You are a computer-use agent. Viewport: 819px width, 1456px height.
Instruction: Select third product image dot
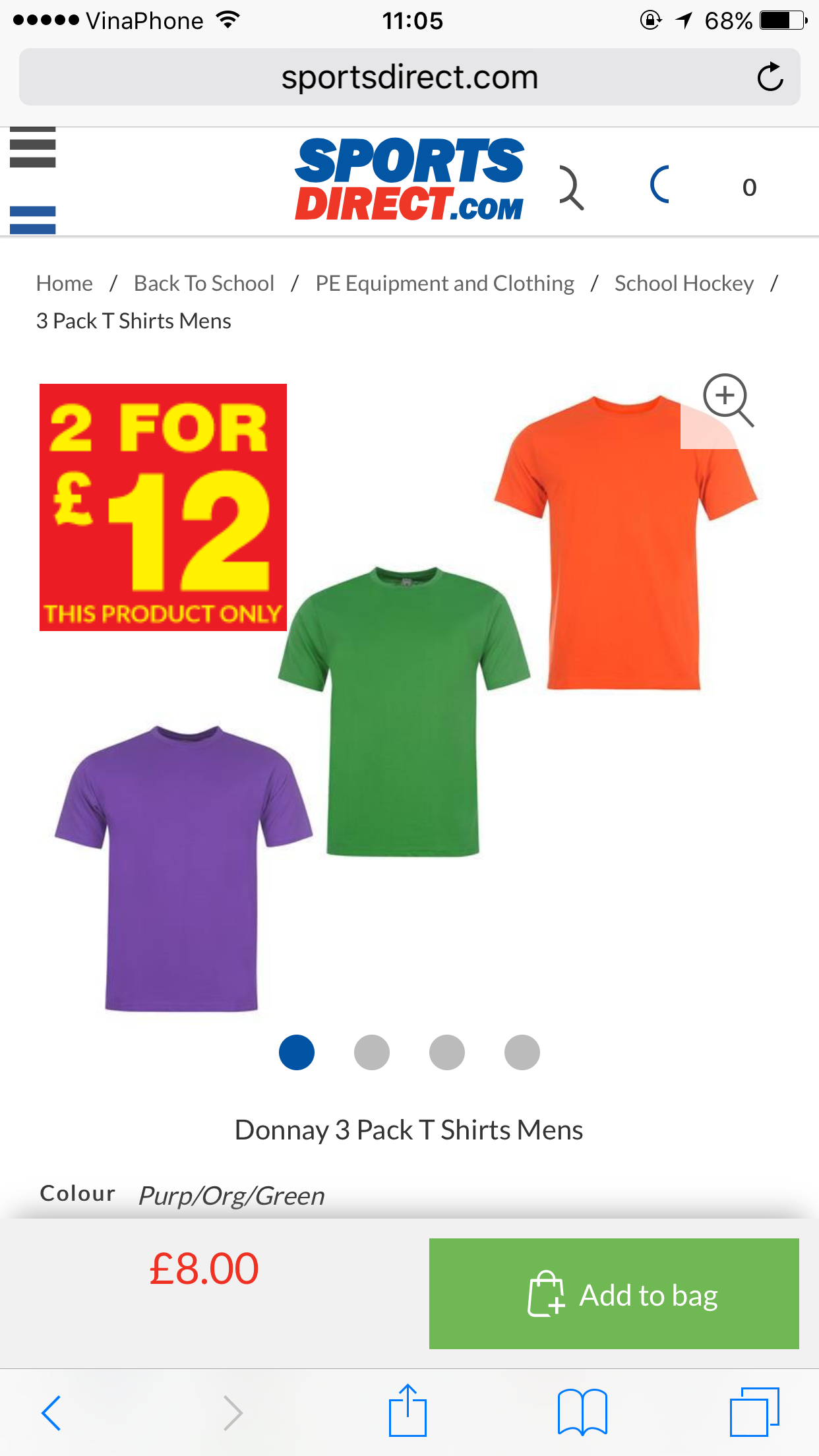(x=447, y=1052)
